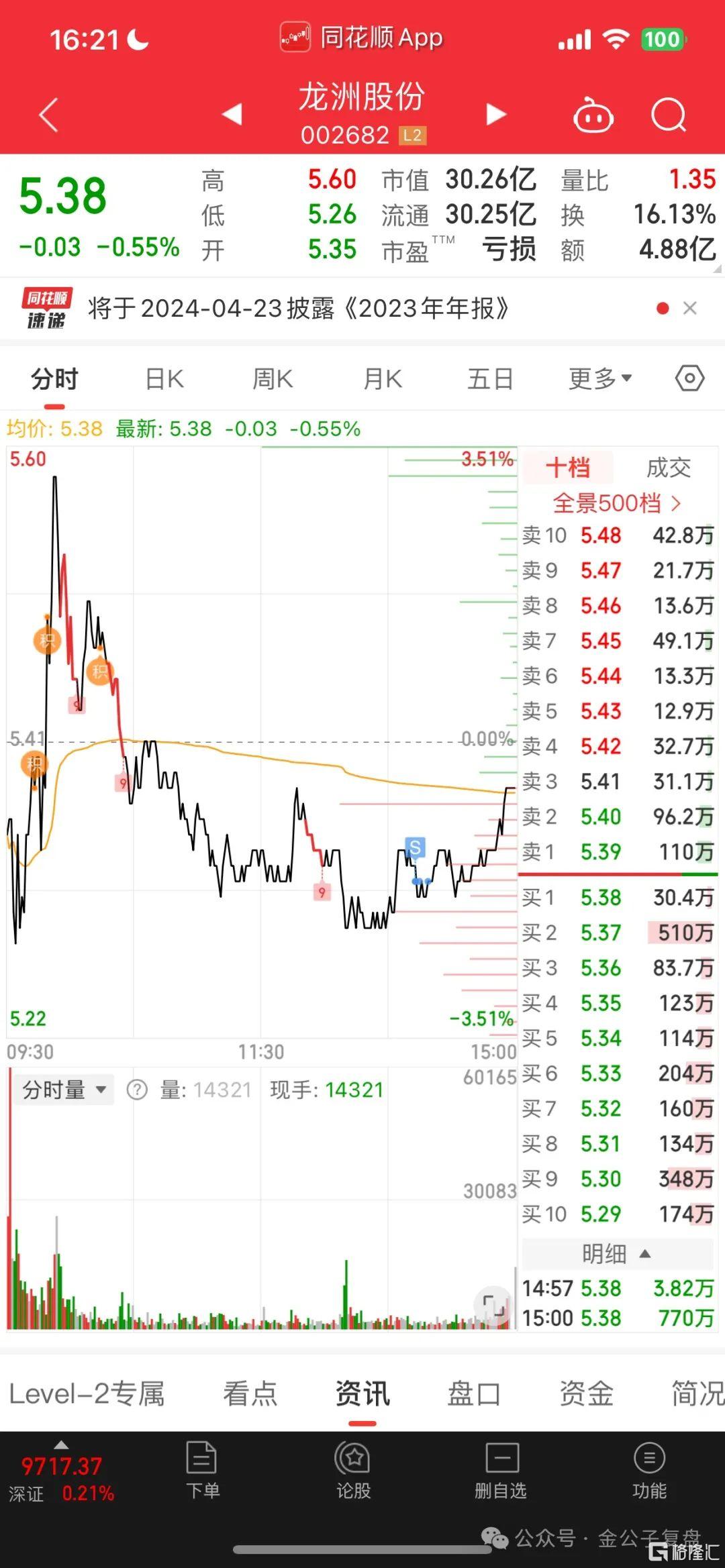Go back to the previous page

pyautogui.click(x=48, y=115)
